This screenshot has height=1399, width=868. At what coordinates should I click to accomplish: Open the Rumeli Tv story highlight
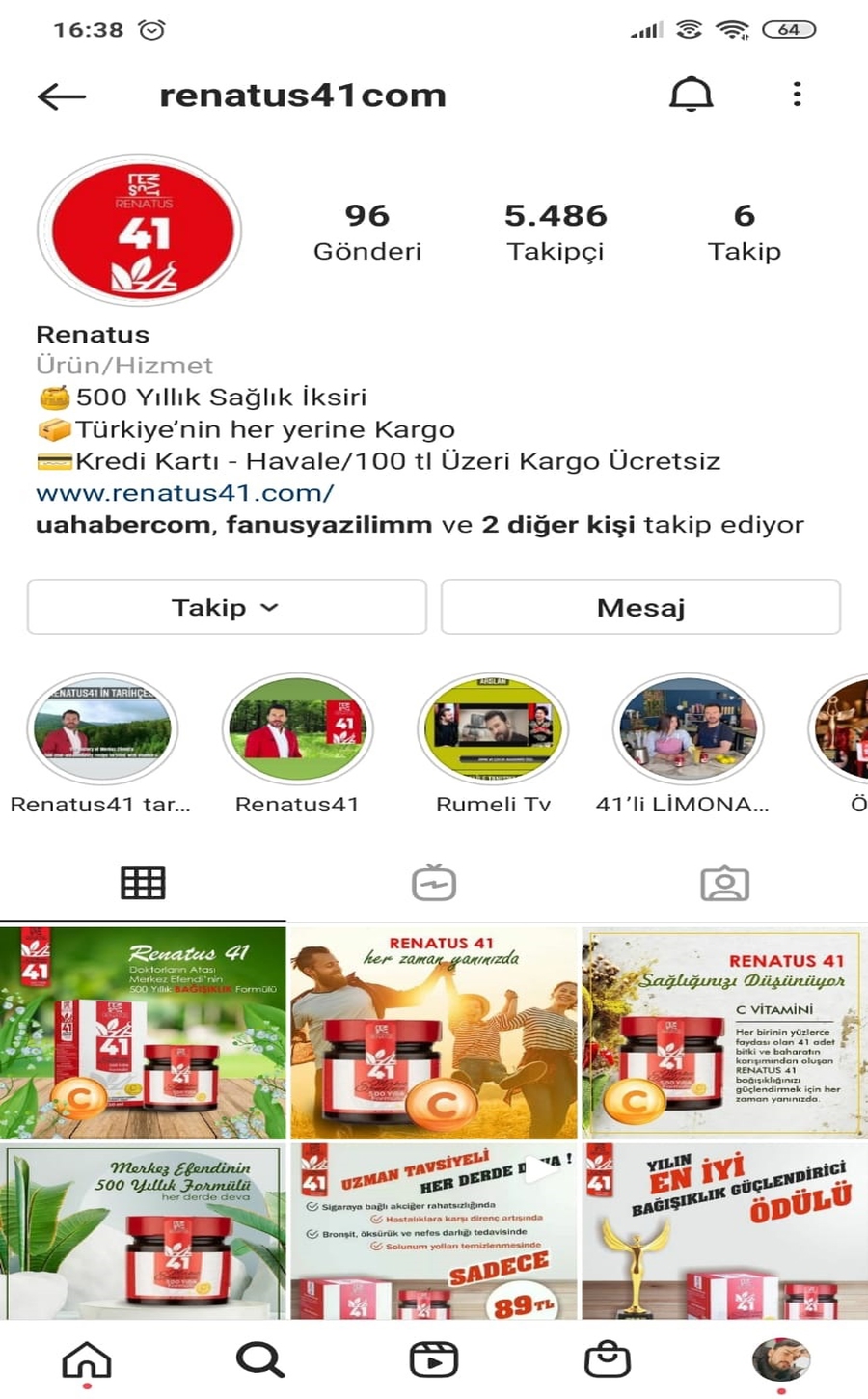pos(493,729)
